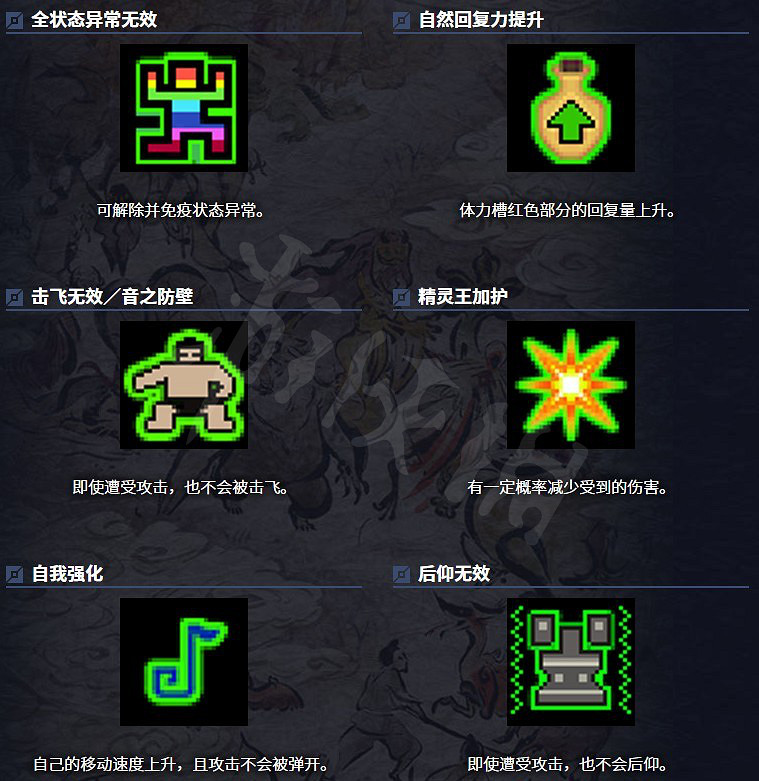Click the music note skill thumbnail image
Screen dimensions: 759x781
[183, 661]
